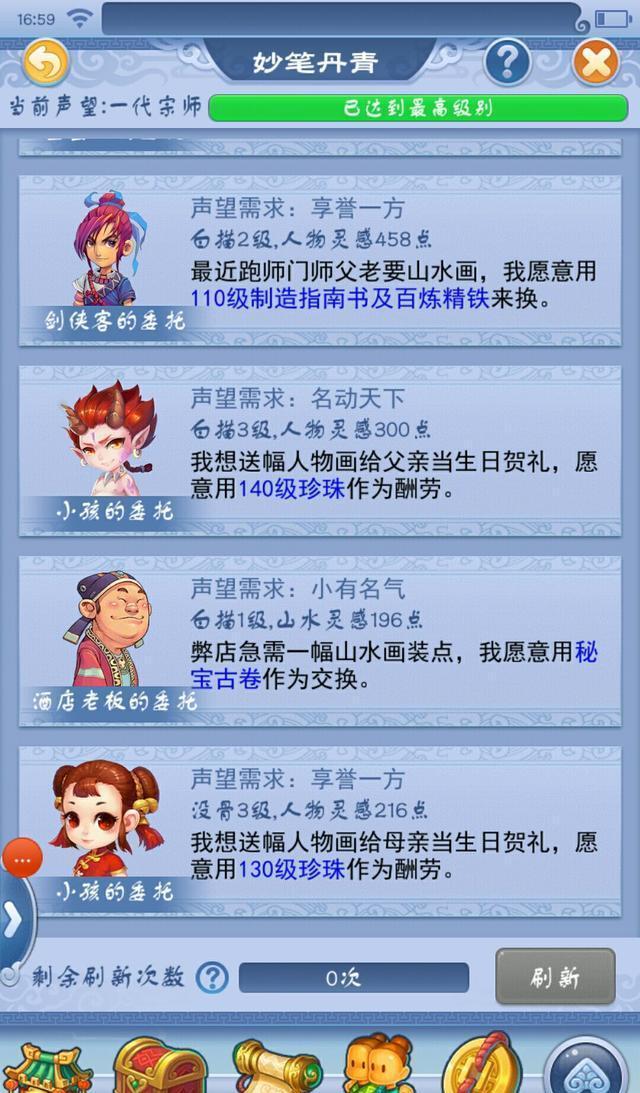
Task: Open the help question mark beside the title
Action: coord(507,63)
